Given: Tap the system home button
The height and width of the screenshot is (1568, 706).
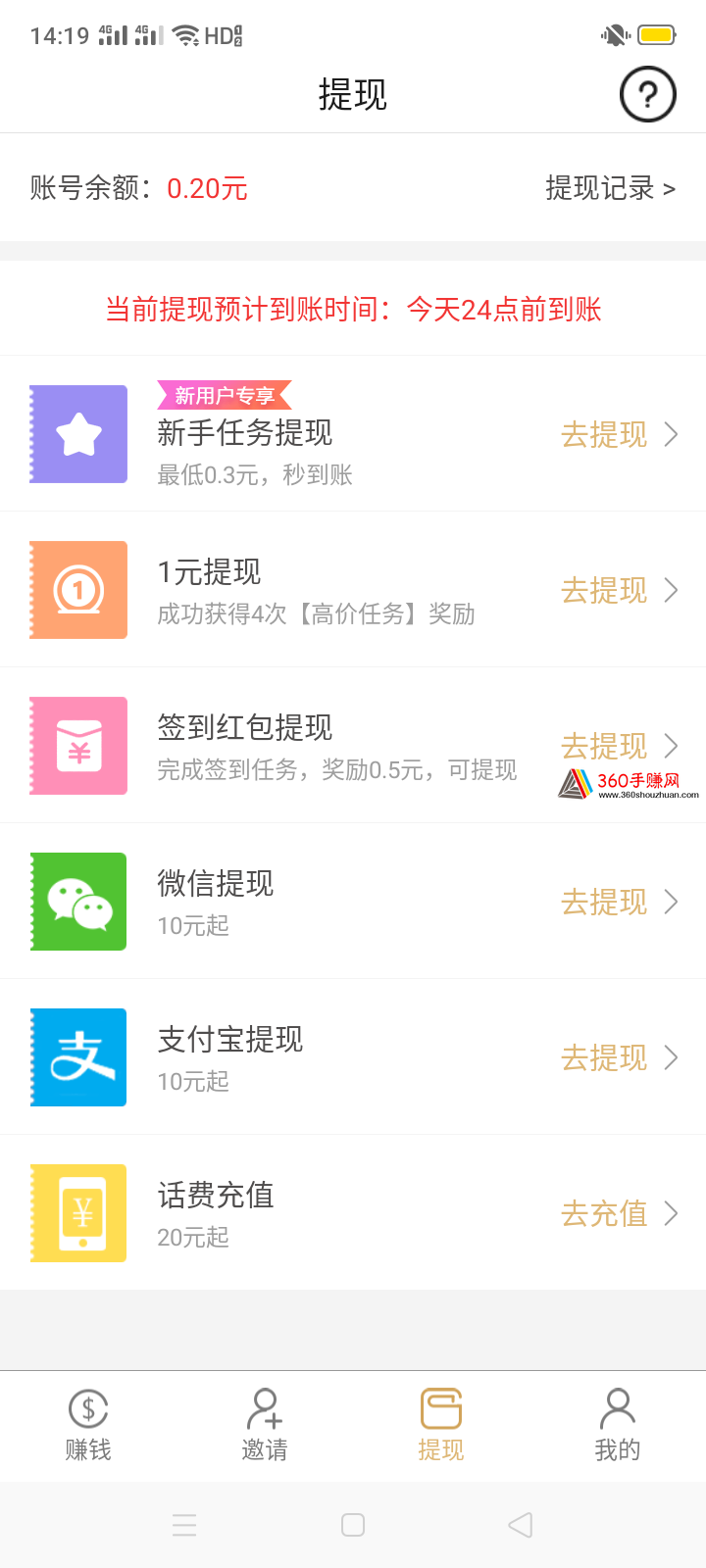Looking at the screenshot, I should coord(353,1525).
